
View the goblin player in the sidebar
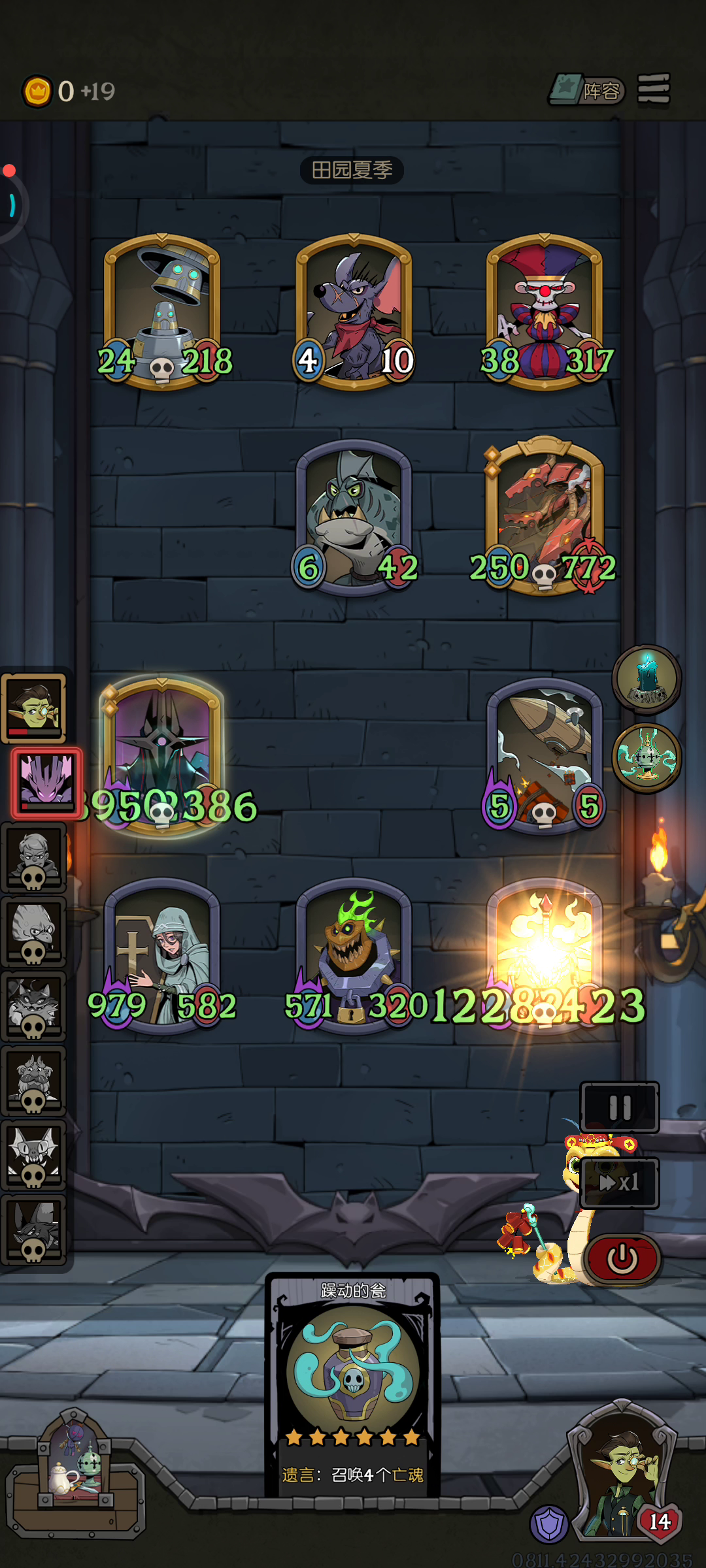tap(33, 708)
